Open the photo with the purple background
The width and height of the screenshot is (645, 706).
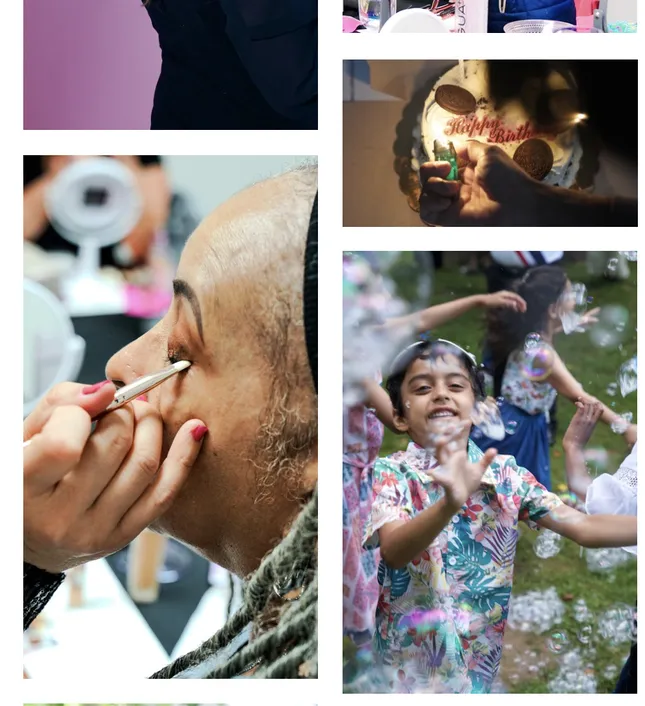click(170, 65)
